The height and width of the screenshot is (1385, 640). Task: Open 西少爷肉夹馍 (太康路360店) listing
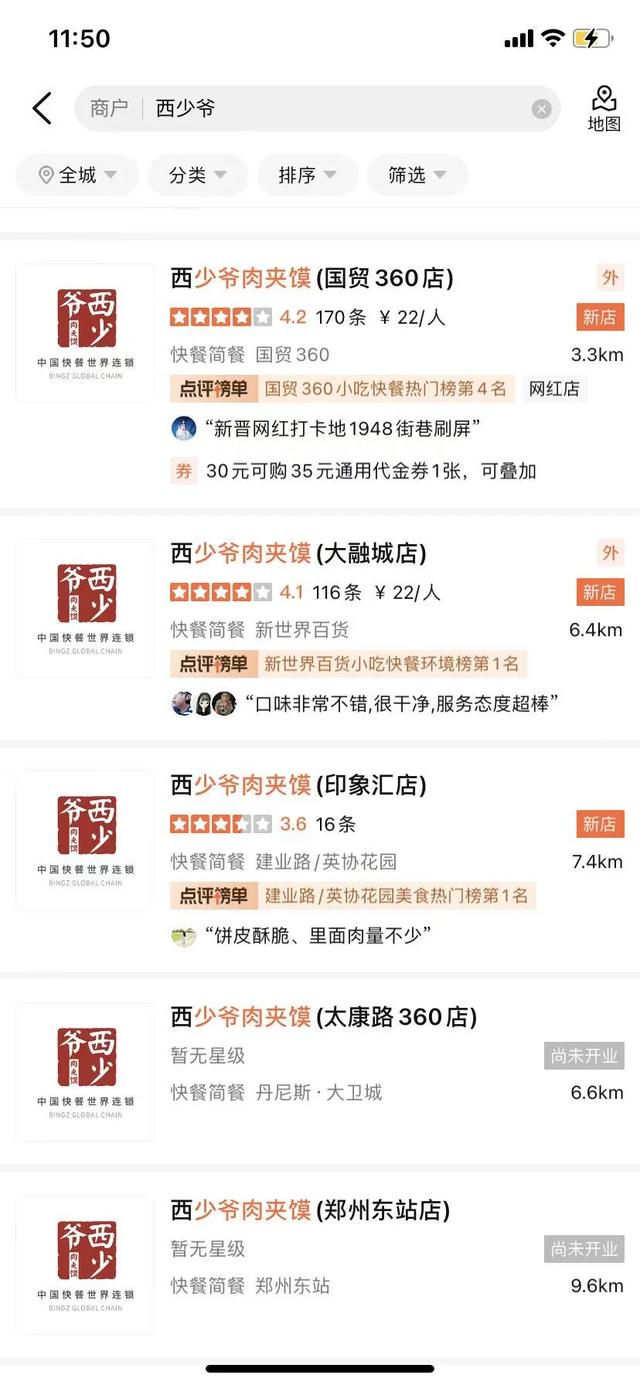tap(320, 1072)
